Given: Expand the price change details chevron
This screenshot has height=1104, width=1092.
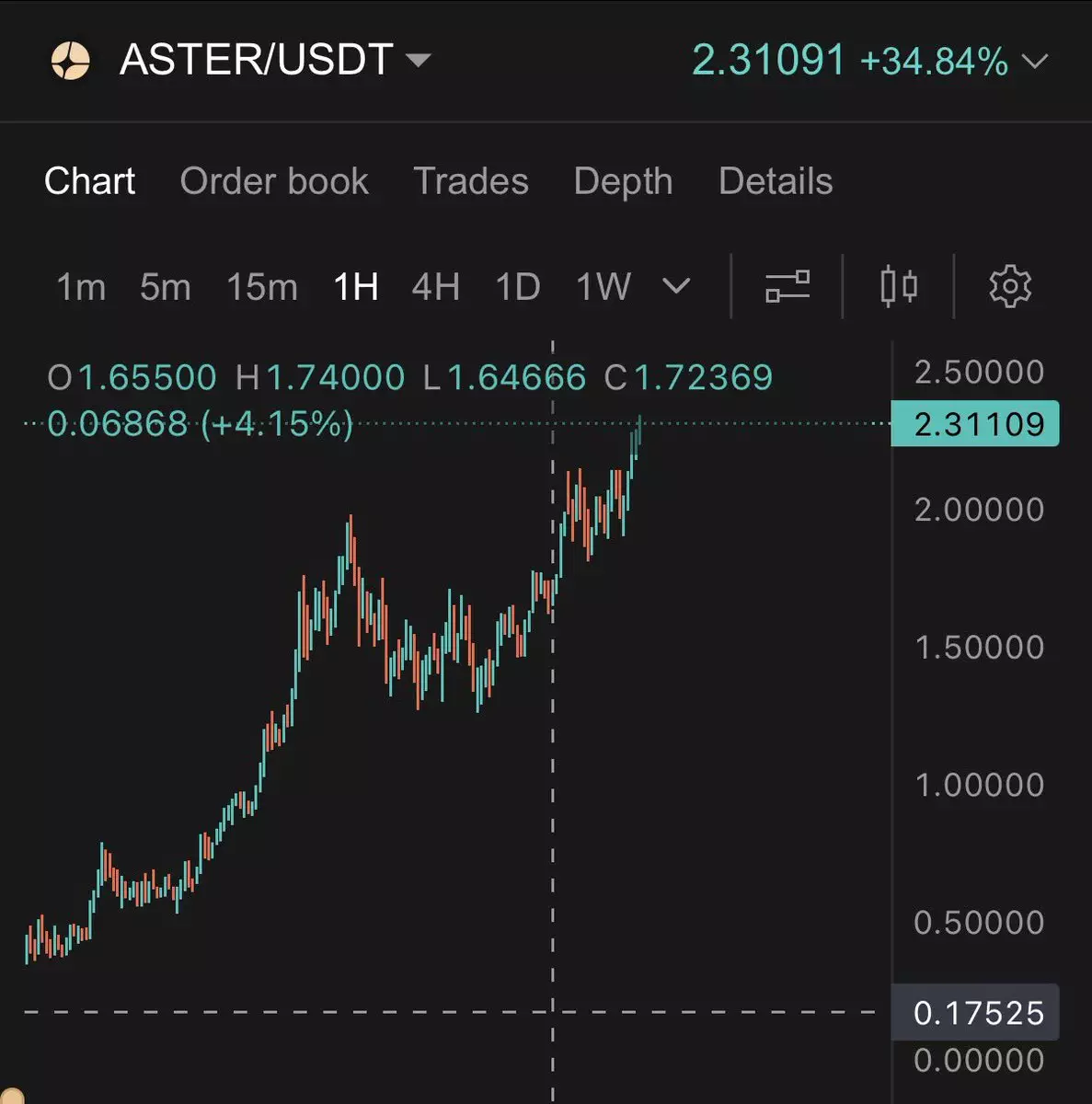Looking at the screenshot, I should [1035, 62].
